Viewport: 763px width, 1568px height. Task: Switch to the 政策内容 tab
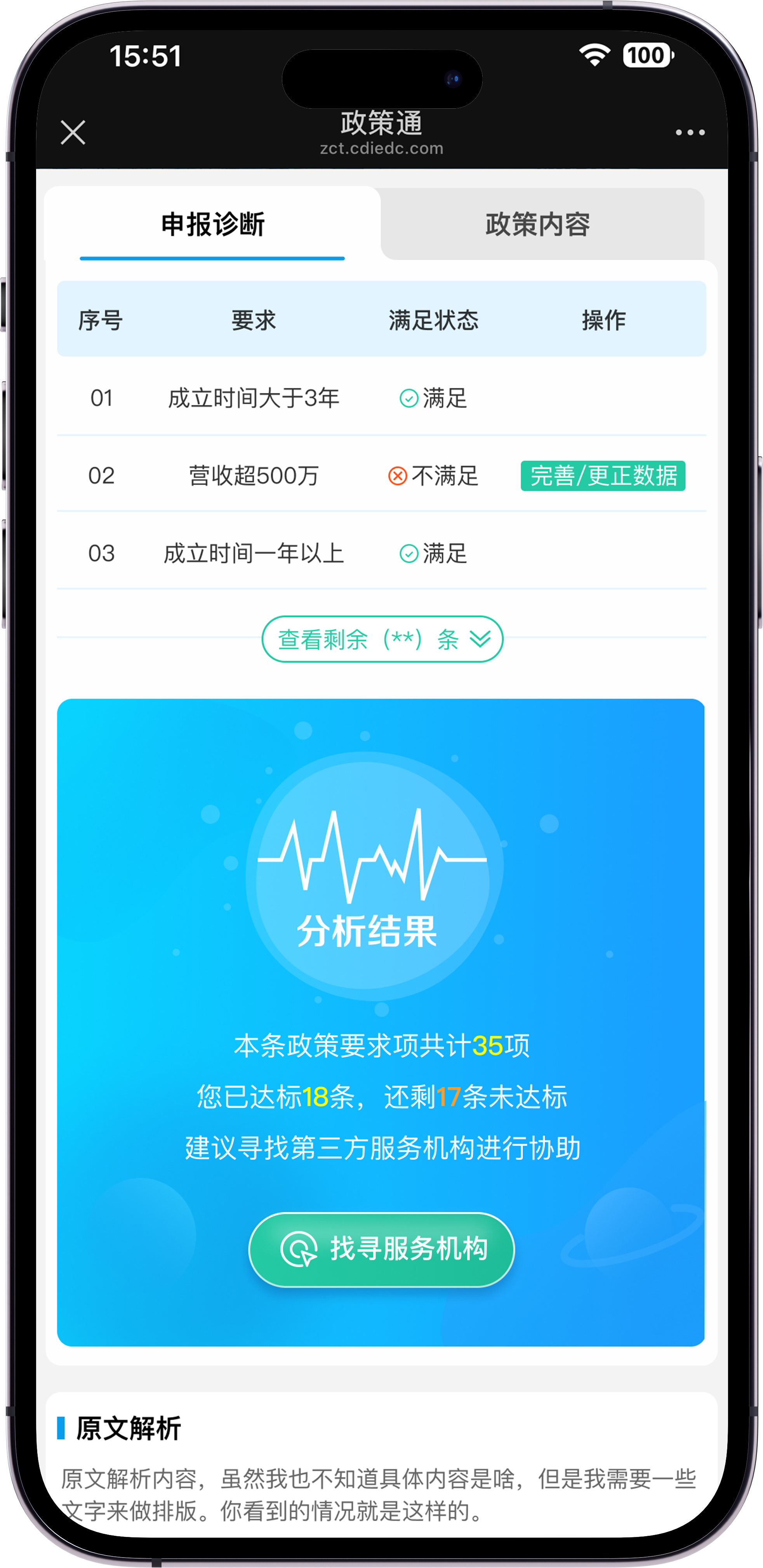537,224
